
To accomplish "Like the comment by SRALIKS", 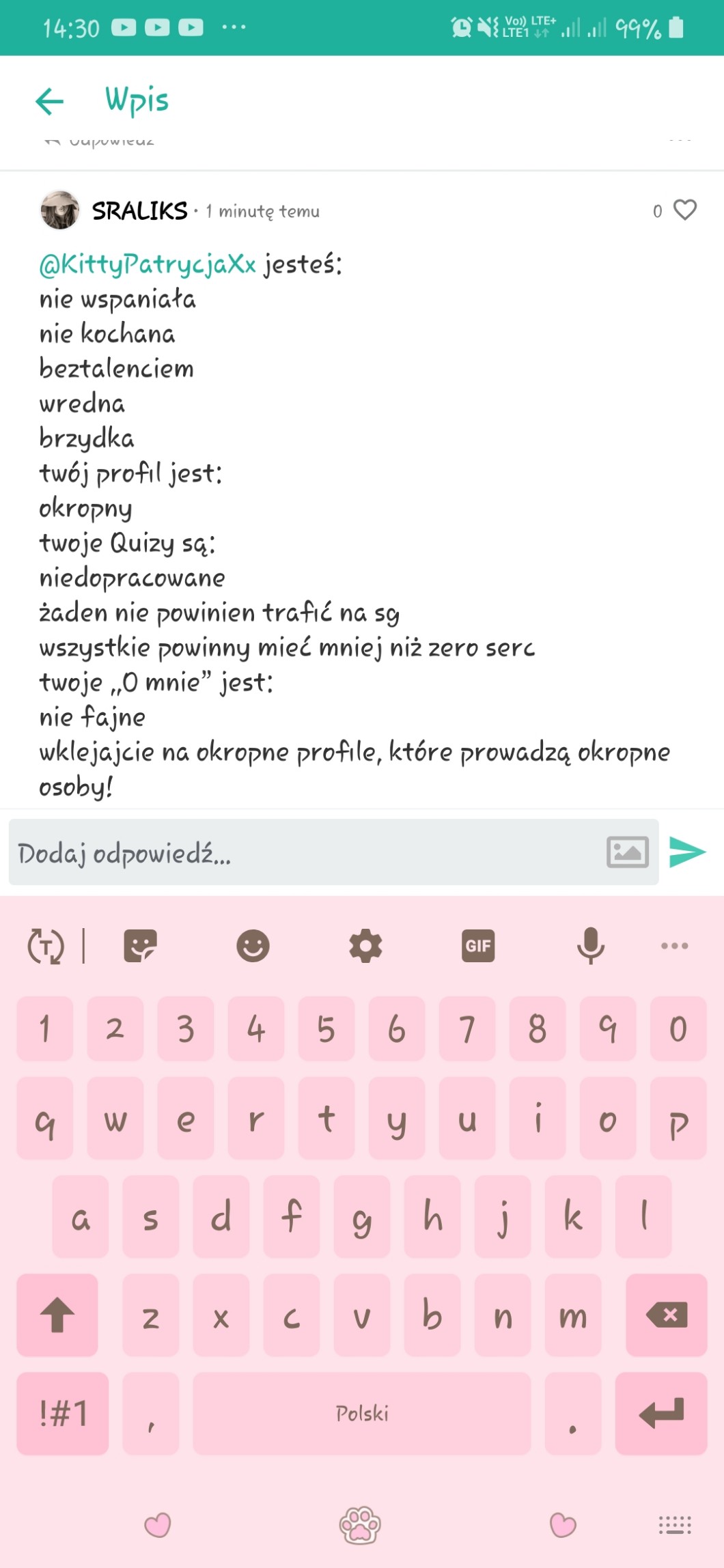I will pos(684,210).
